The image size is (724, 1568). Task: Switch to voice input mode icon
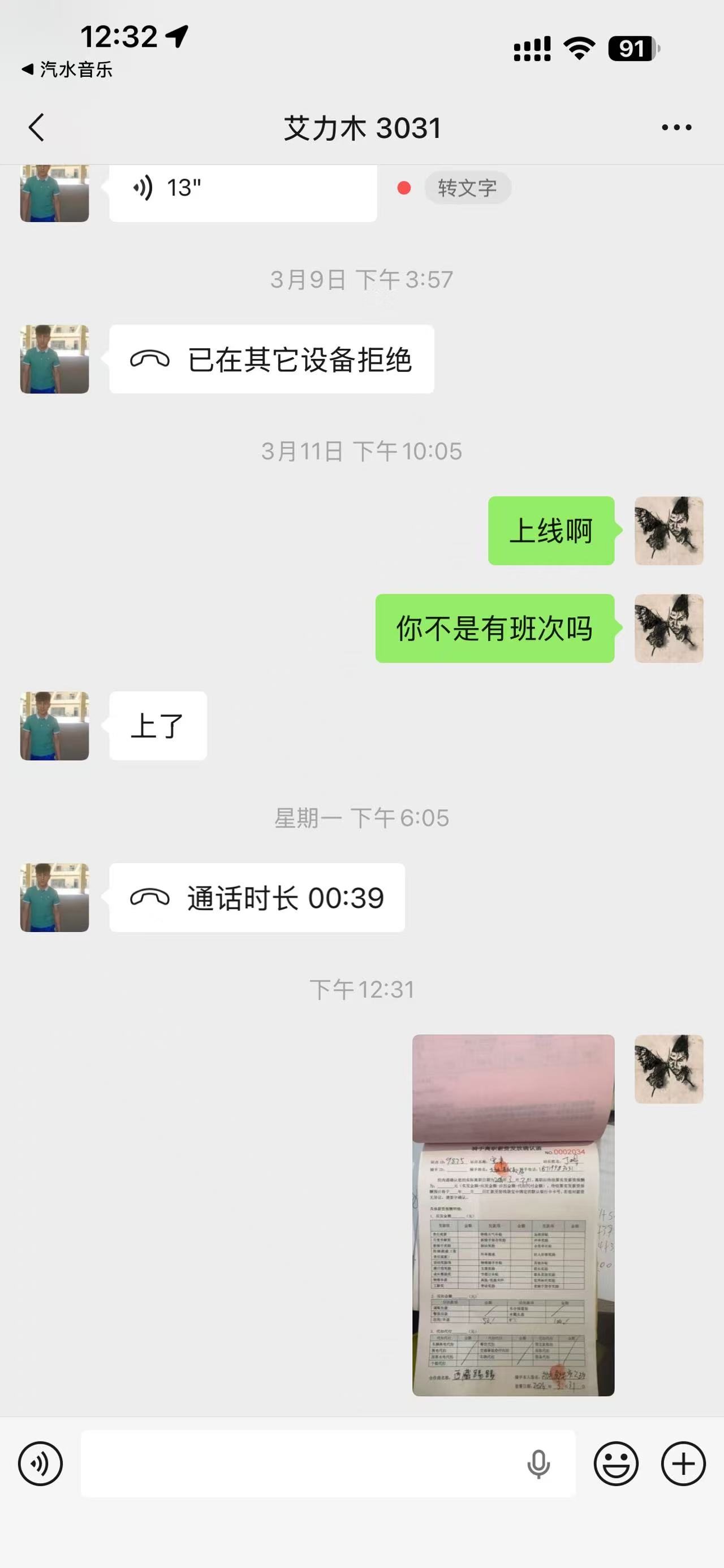pos(40,1464)
